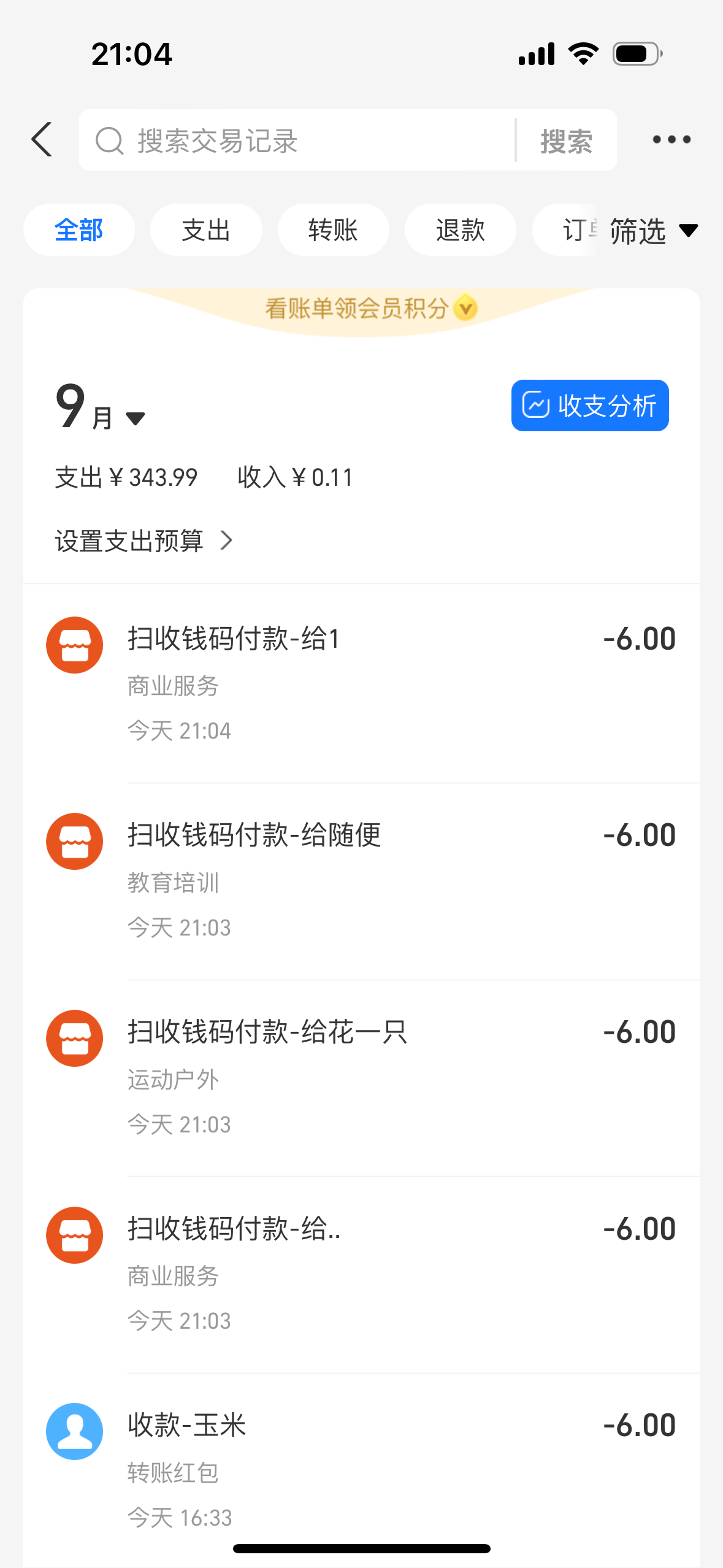Screen dimensions: 723x1568
Task: Switch to the 转账 tab
Action: 333,230
